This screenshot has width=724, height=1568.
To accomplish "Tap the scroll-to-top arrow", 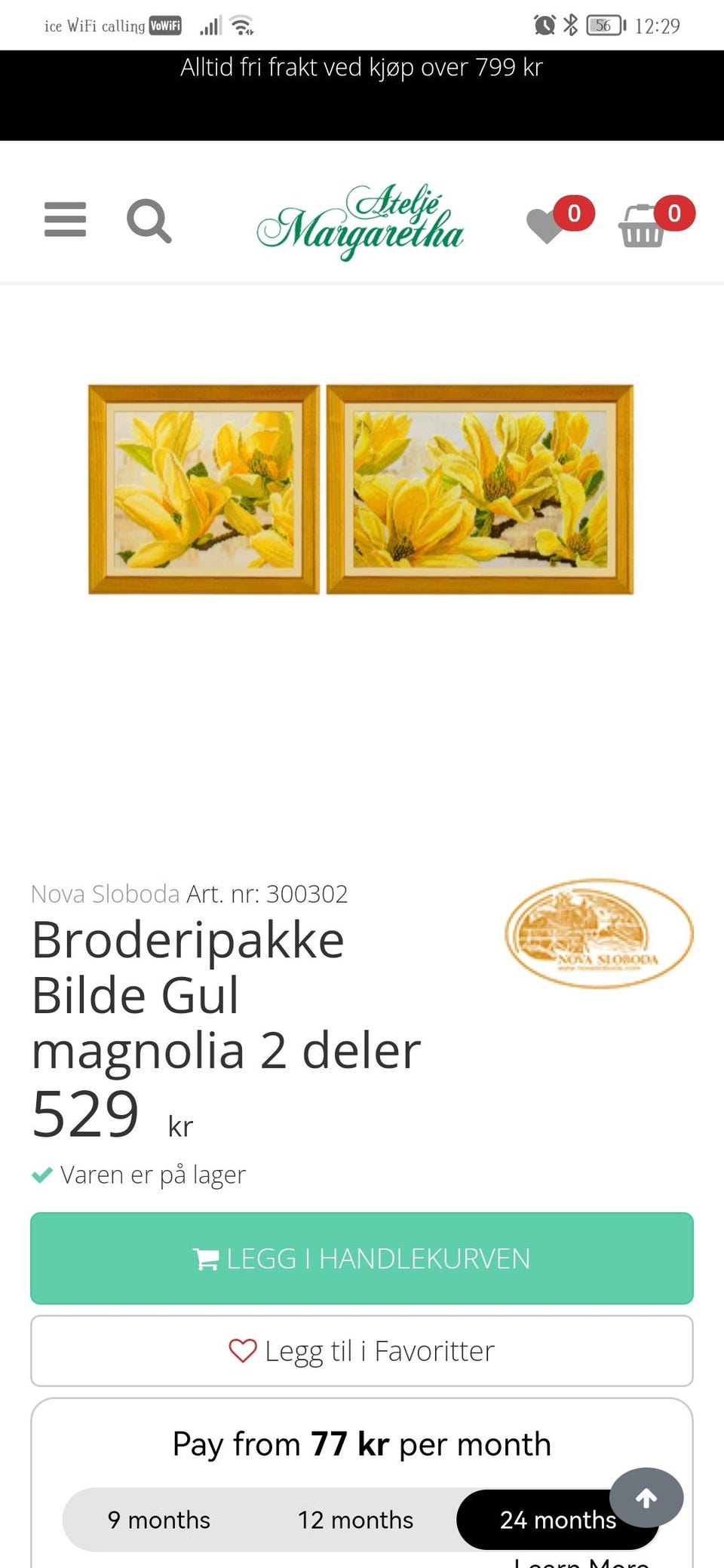I will pos(646,1497).
